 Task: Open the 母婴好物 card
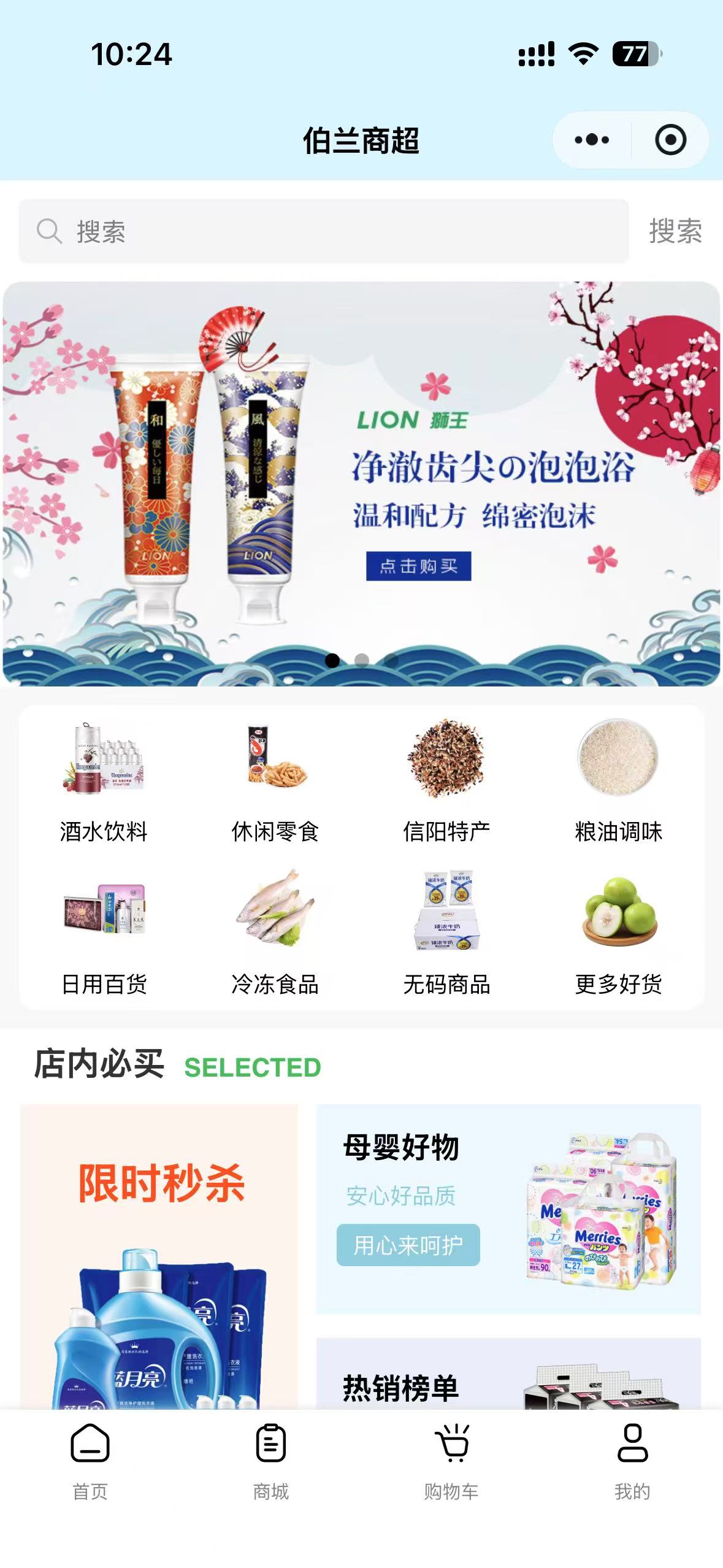click(508, 1209)
